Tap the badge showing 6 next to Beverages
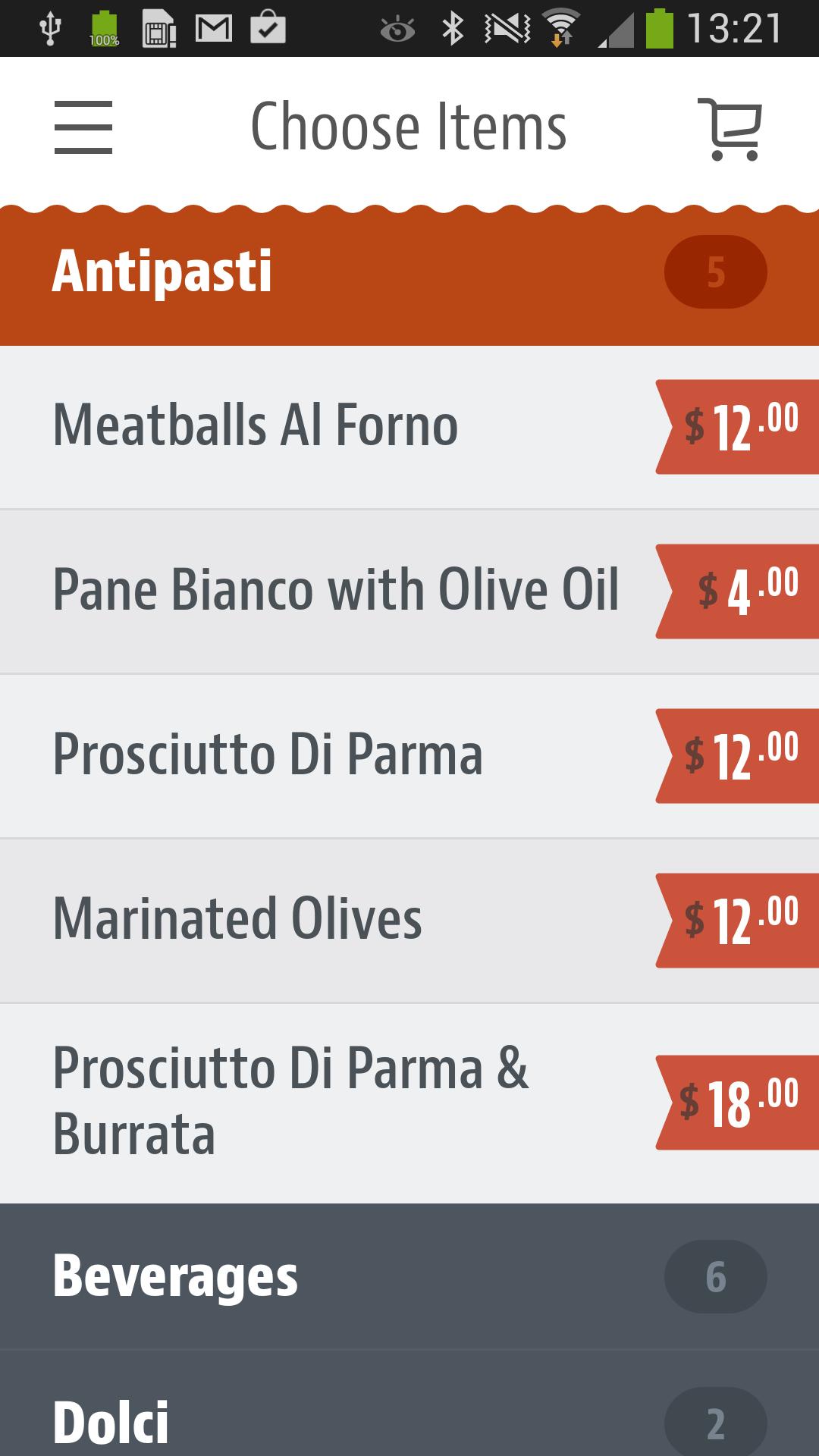819x1456 pixels. [x=715, y=1276]
